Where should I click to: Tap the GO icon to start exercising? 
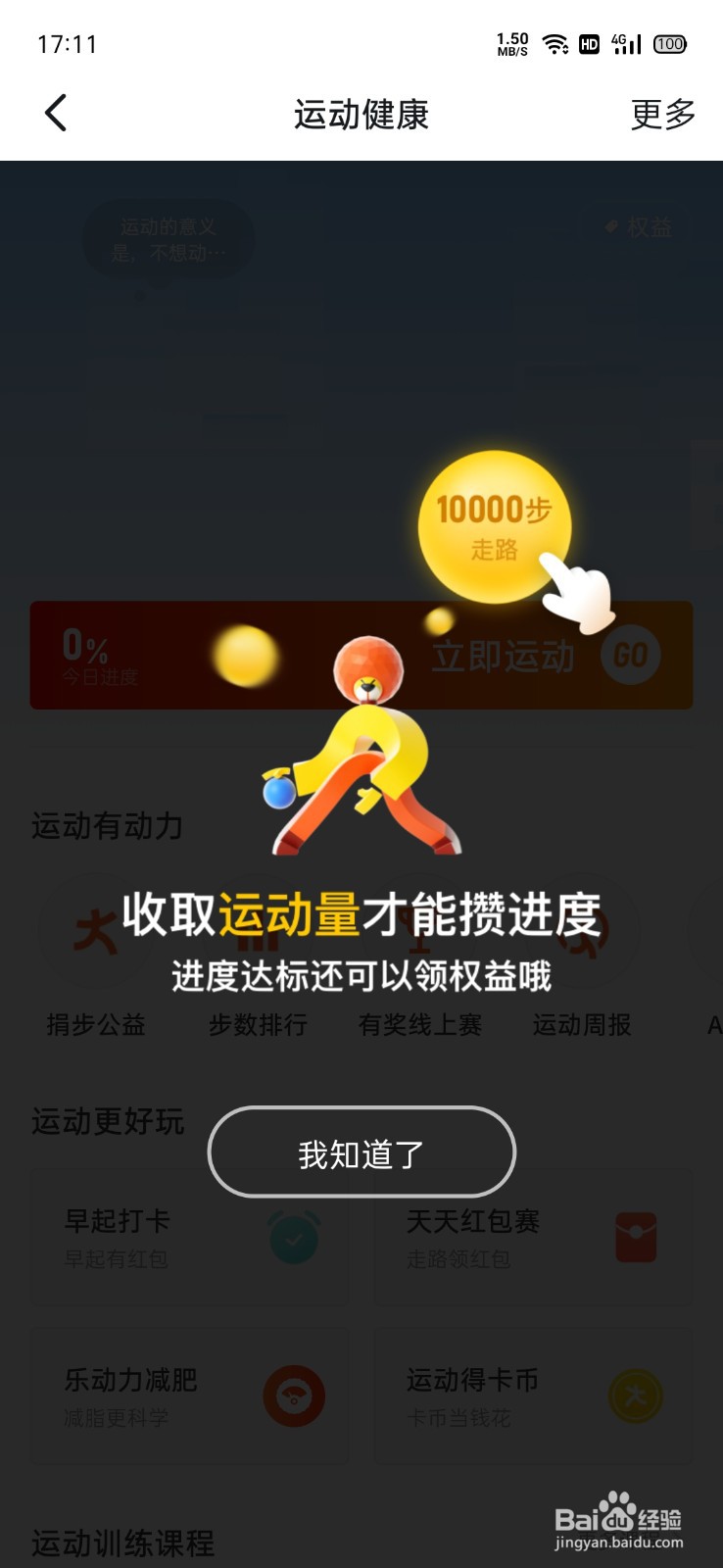(632, 656)
